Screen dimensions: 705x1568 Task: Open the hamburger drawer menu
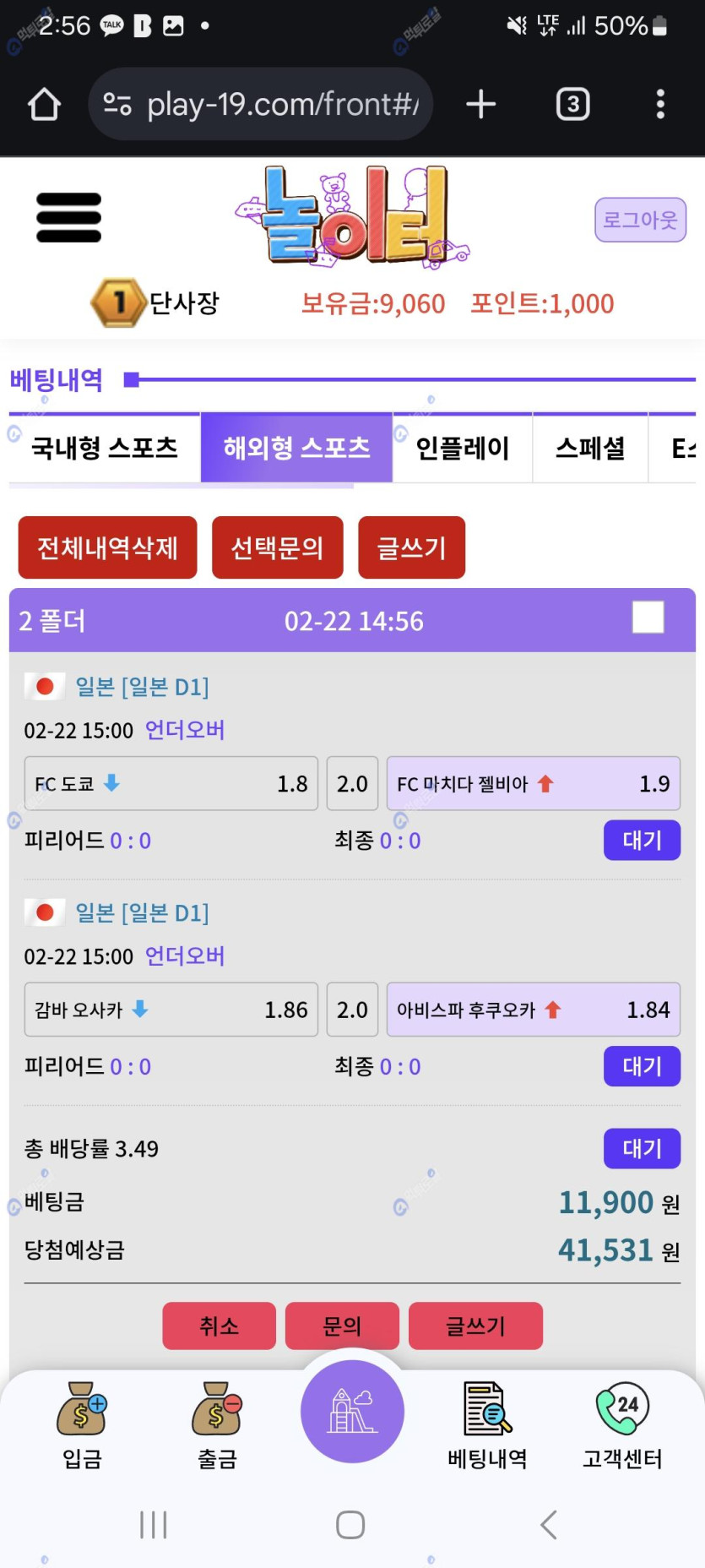tap(68, 218)
